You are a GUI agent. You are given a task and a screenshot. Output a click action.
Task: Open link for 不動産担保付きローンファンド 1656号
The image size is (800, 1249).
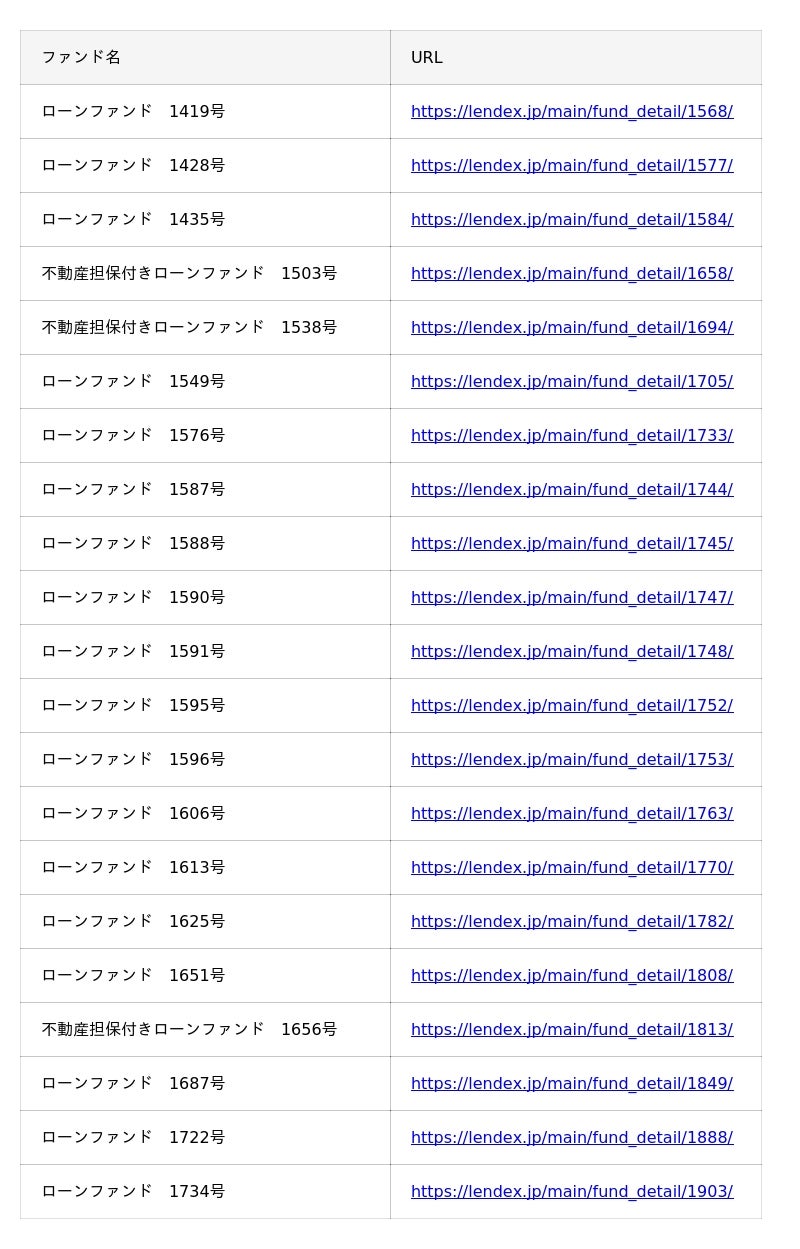571,1030
